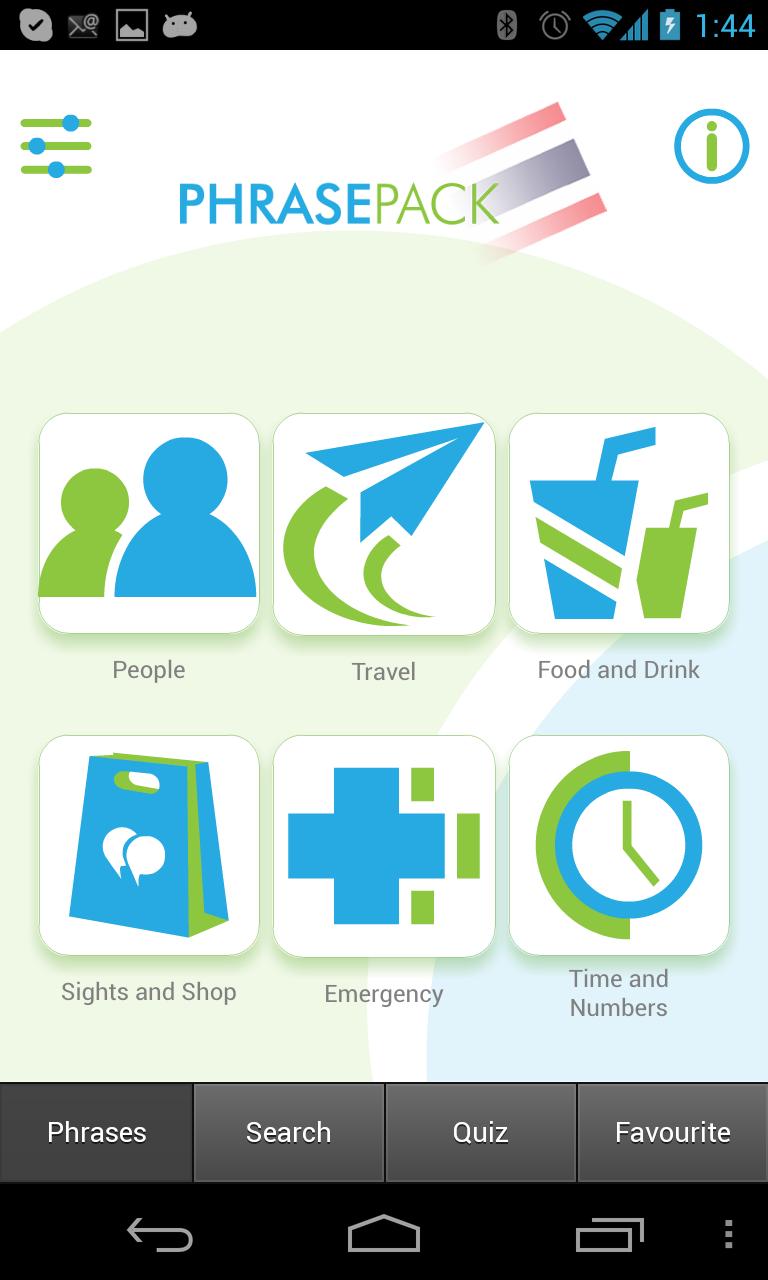This screenshot has height=1280, width=768.
Task: Switch to the Search tab
Action: (289, 1133)
